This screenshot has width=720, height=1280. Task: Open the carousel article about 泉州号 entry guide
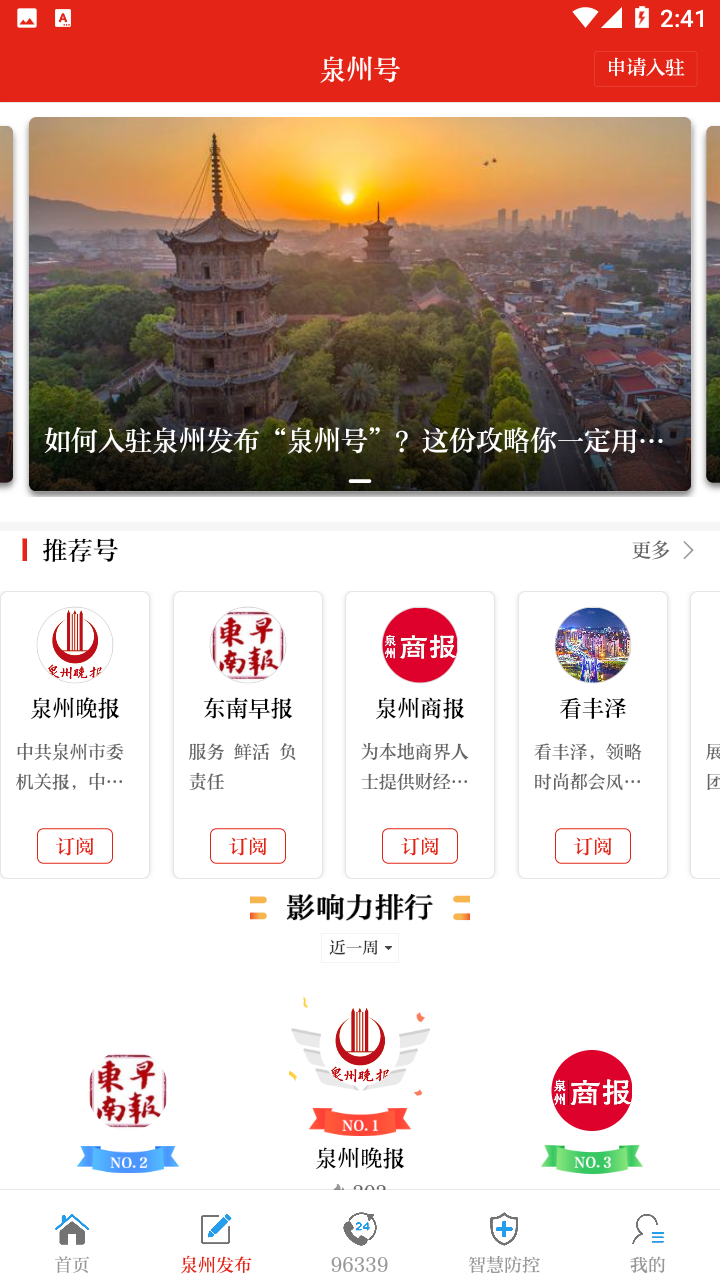pos(360,300)
